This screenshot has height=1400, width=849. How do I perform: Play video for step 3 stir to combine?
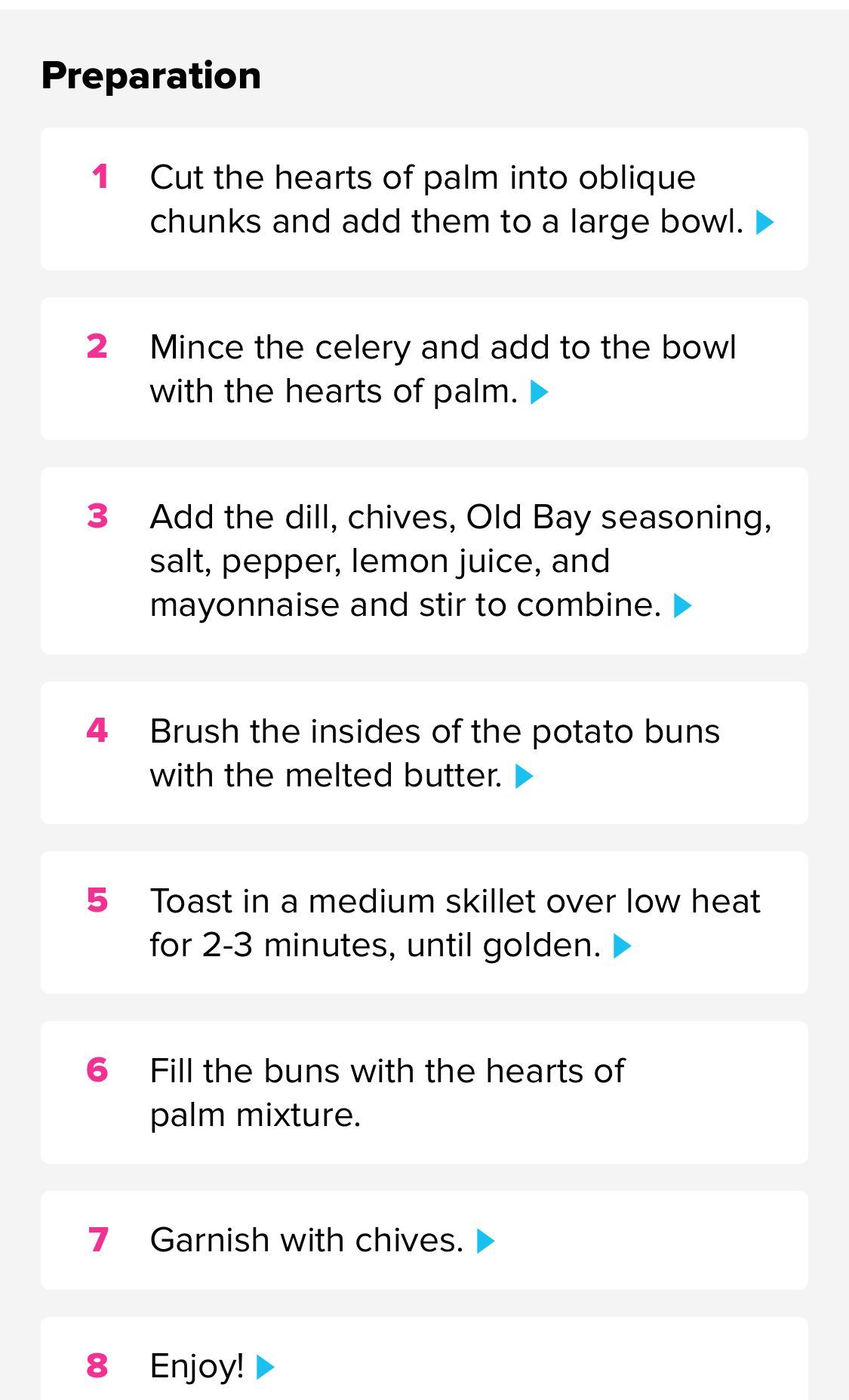tap(682, 606)
